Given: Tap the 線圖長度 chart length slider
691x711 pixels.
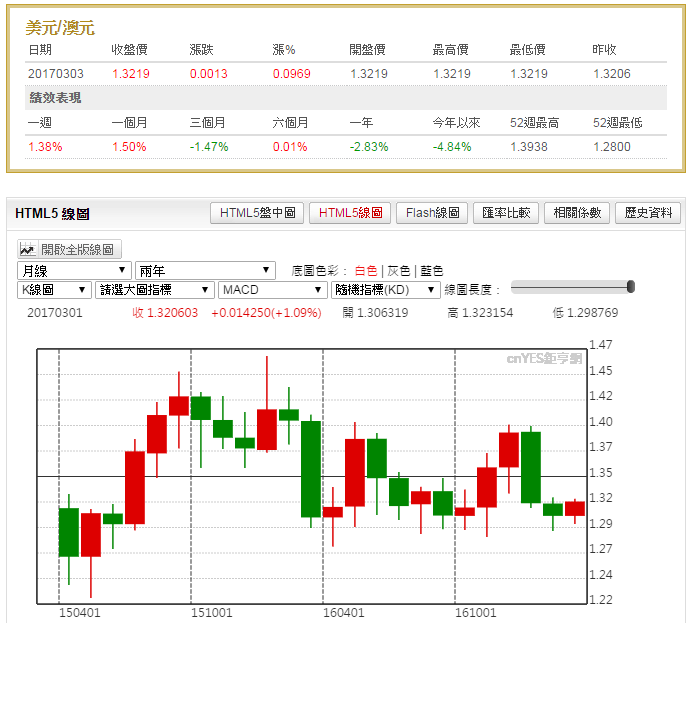Looking at the screenshot, I should [572, 288].
